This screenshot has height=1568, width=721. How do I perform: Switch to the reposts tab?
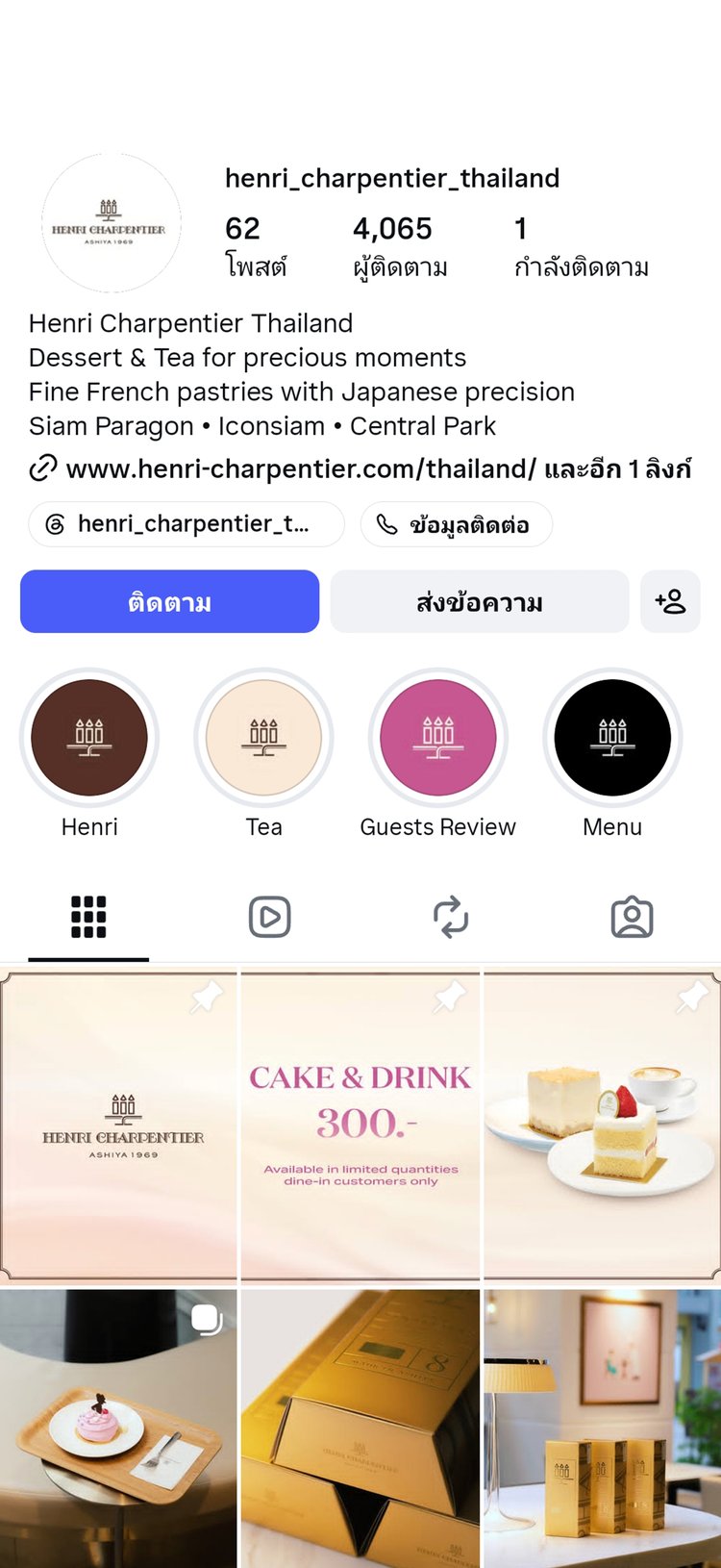[x=451, y=917]
